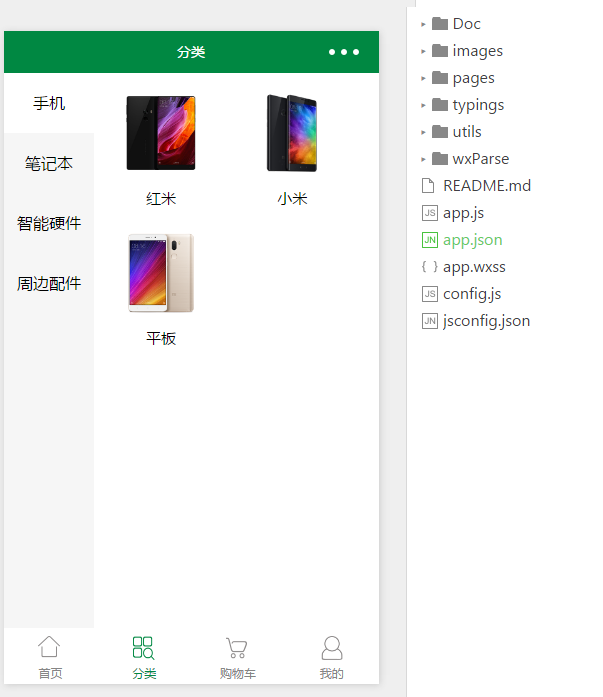Go to the 首页 tab

pos(50,658)
